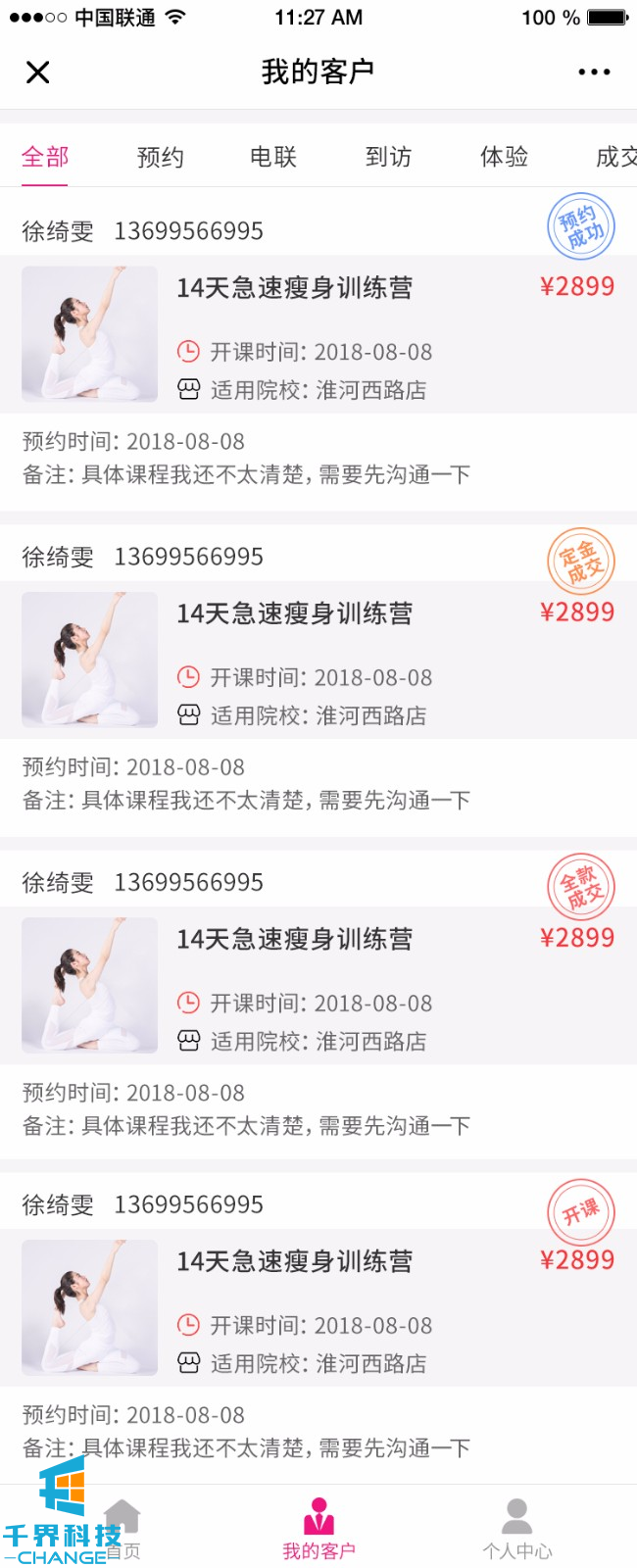The width and height of the screenshot is (637, 1568).
Task: Switch to the 成交 tab
Action: 615,157
